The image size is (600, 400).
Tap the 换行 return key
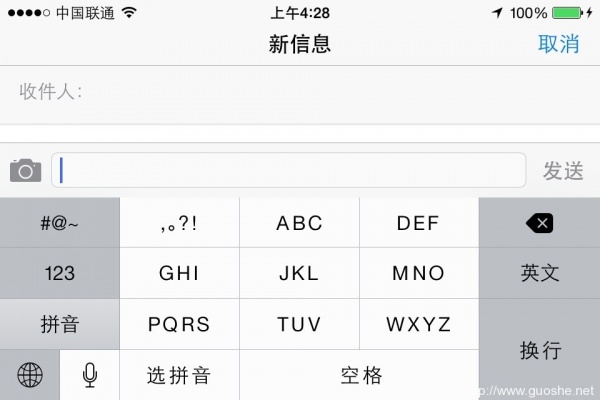tap(539, 350)
